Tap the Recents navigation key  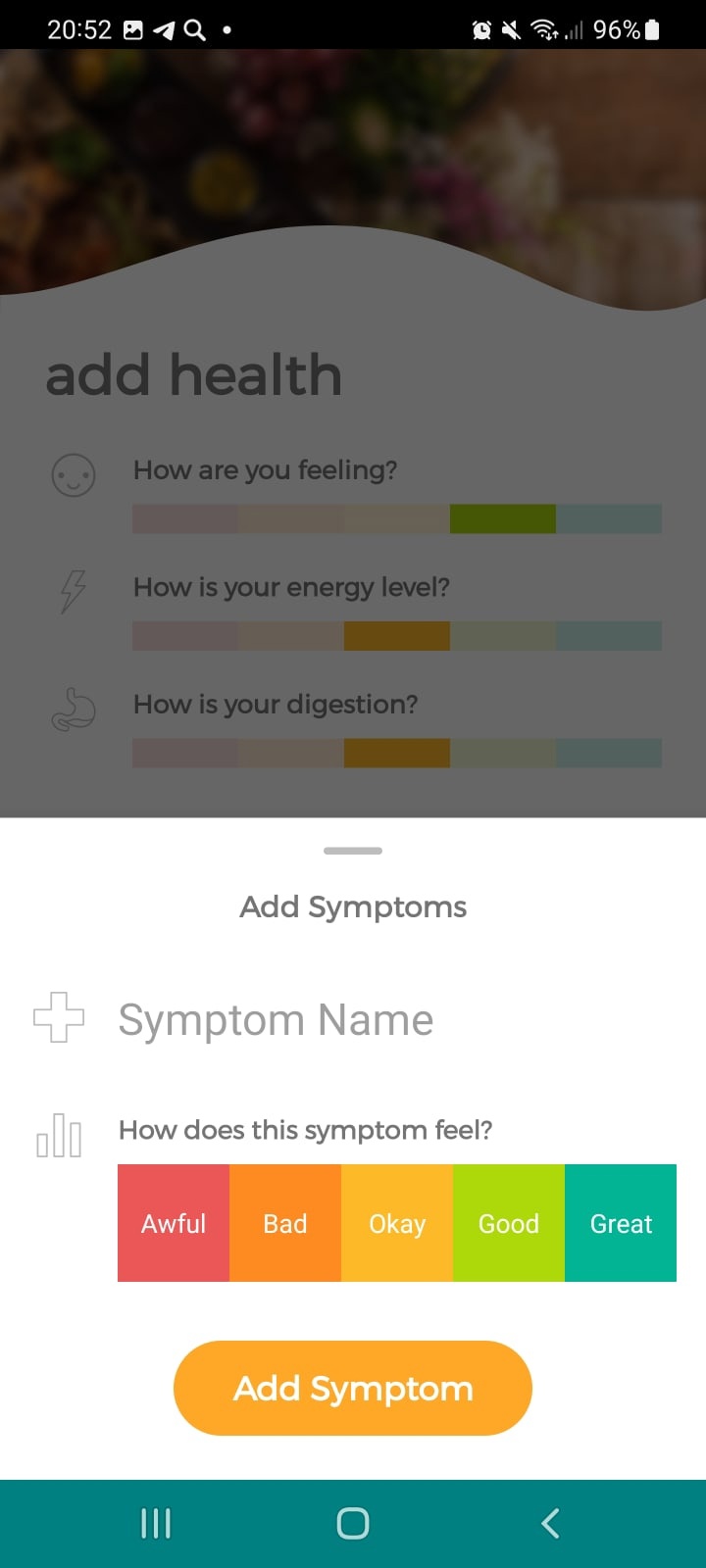(155, 1523)
